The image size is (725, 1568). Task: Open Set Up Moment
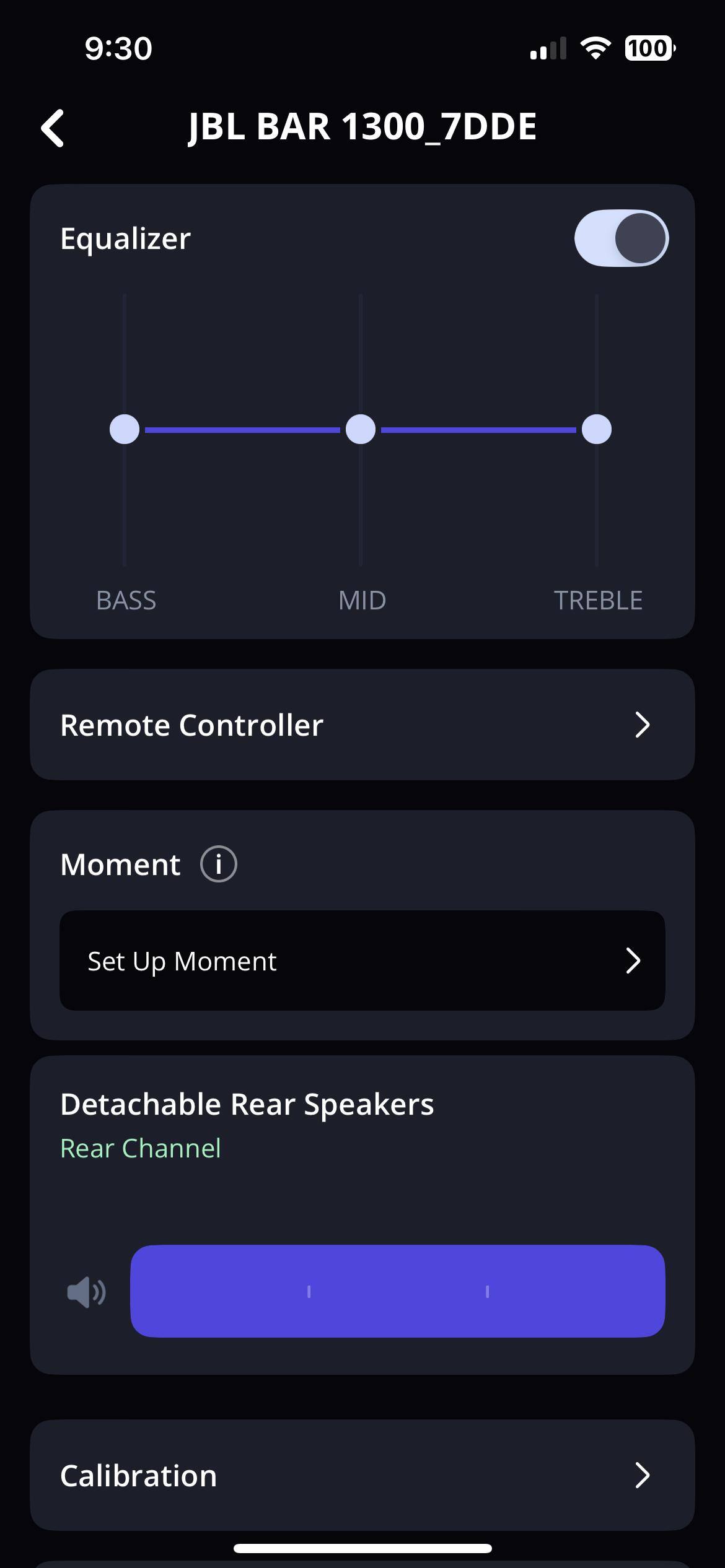pyautogui.click(x=362, y=960)
